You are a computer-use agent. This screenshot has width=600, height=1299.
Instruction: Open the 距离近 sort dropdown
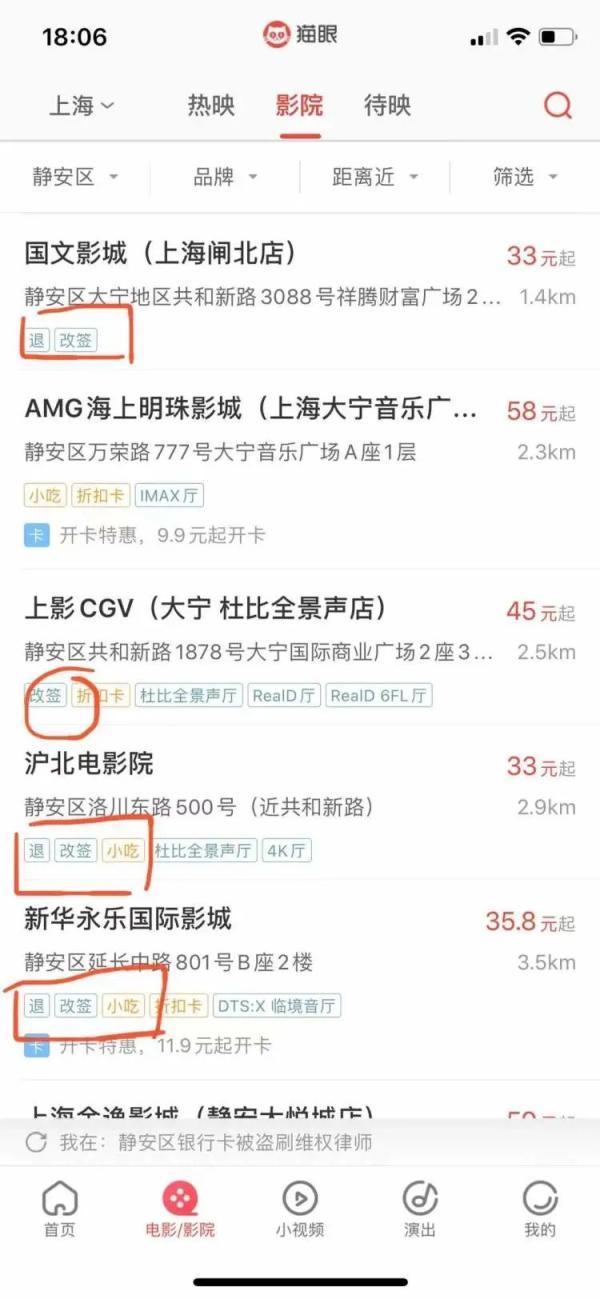pyautogui.click(x=374, y=177)
